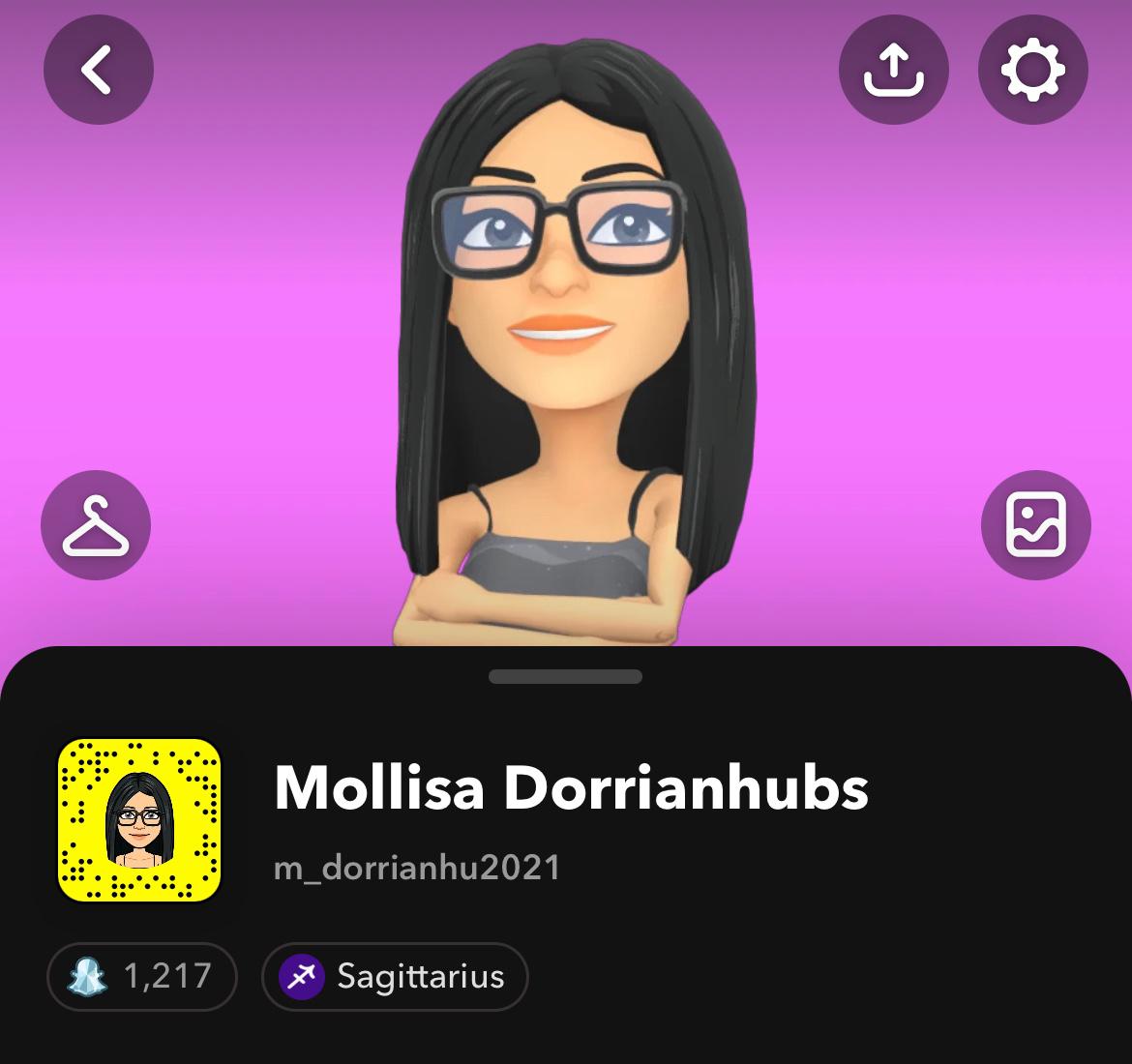Open the Snapcode with Bitmoji
The height and width of the screenshot is (1064, 1132).
pos(140,820)
